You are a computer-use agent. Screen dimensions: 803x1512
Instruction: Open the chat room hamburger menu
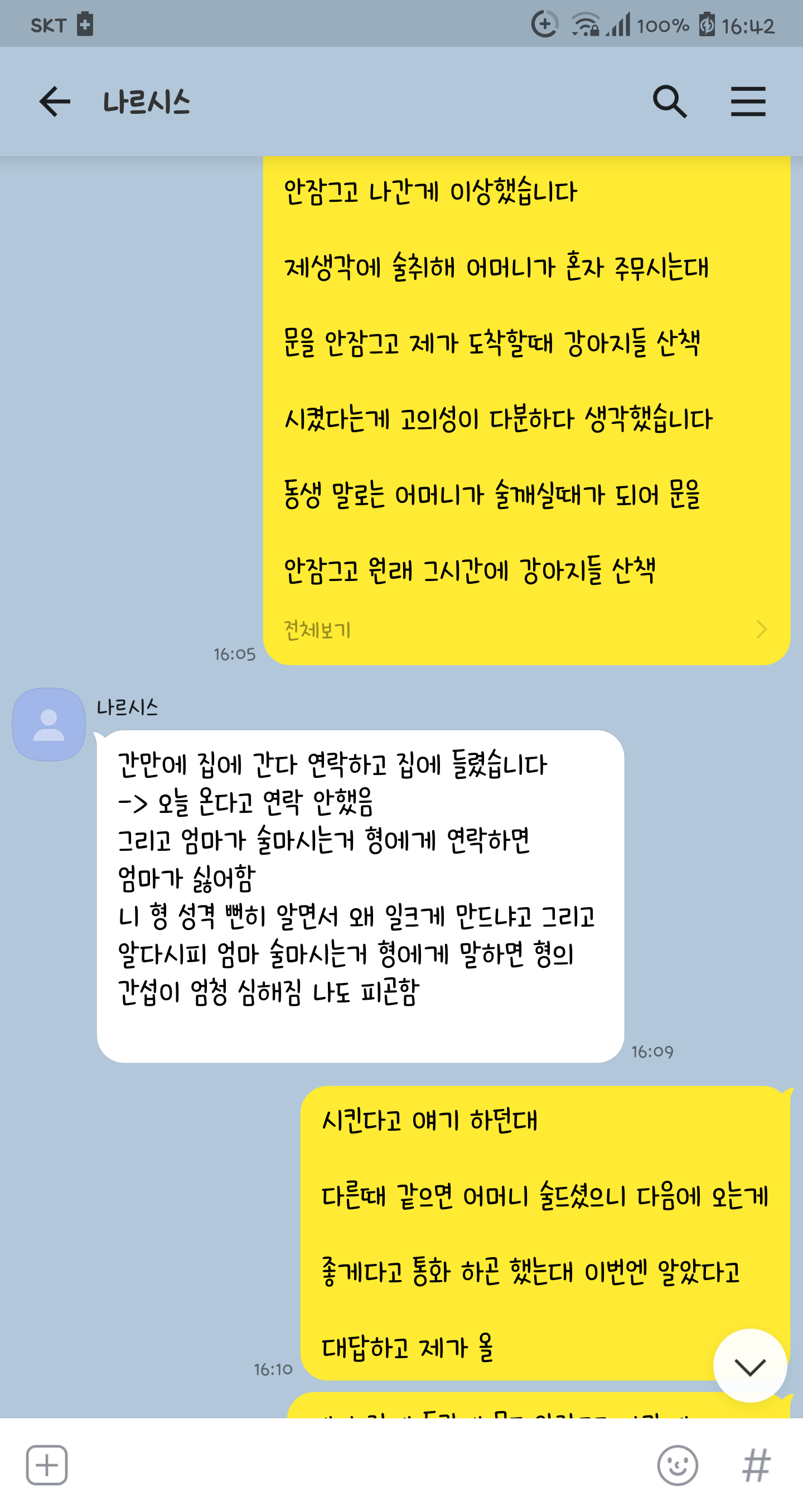click(748, 101)
